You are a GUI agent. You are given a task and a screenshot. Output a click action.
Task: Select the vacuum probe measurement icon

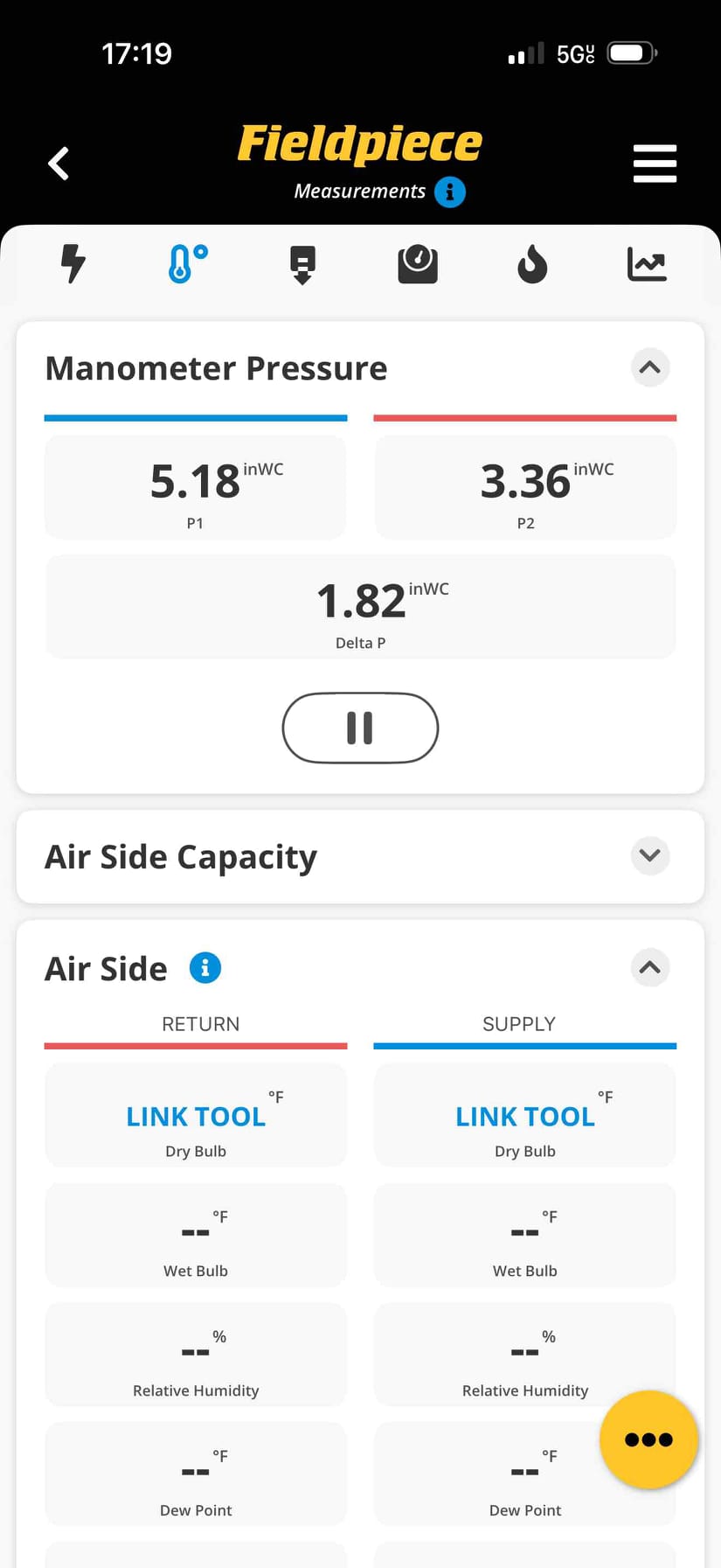(302, 264)
